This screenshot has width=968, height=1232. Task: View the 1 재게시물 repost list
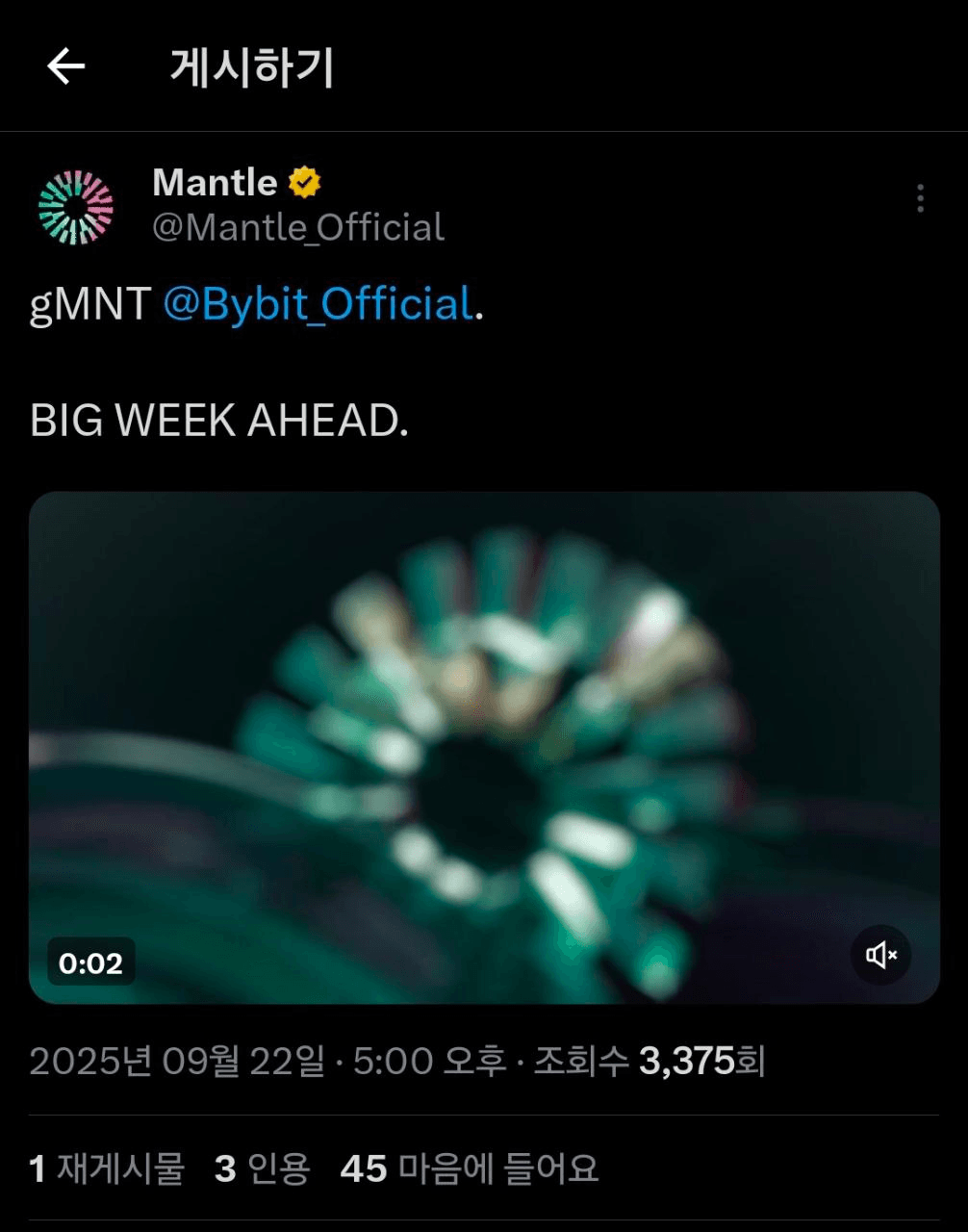pos(107,1168)
